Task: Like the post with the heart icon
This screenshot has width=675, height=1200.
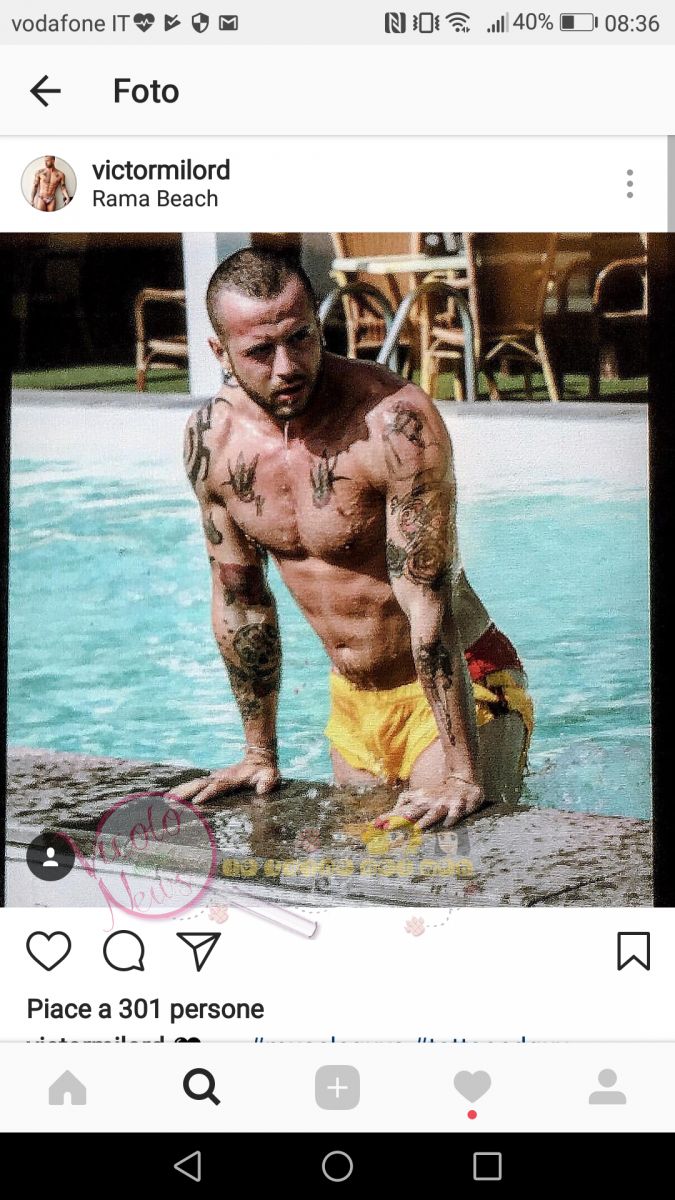Action: point(49,951)
